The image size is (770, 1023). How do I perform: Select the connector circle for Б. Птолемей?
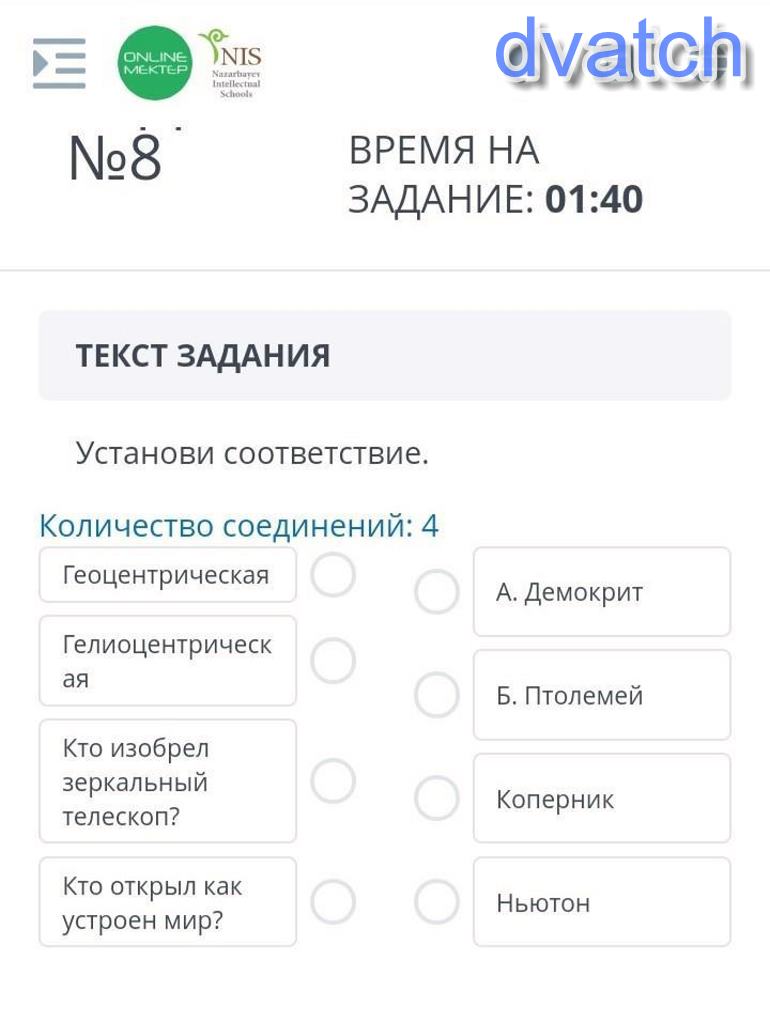[x=437, y=695]
